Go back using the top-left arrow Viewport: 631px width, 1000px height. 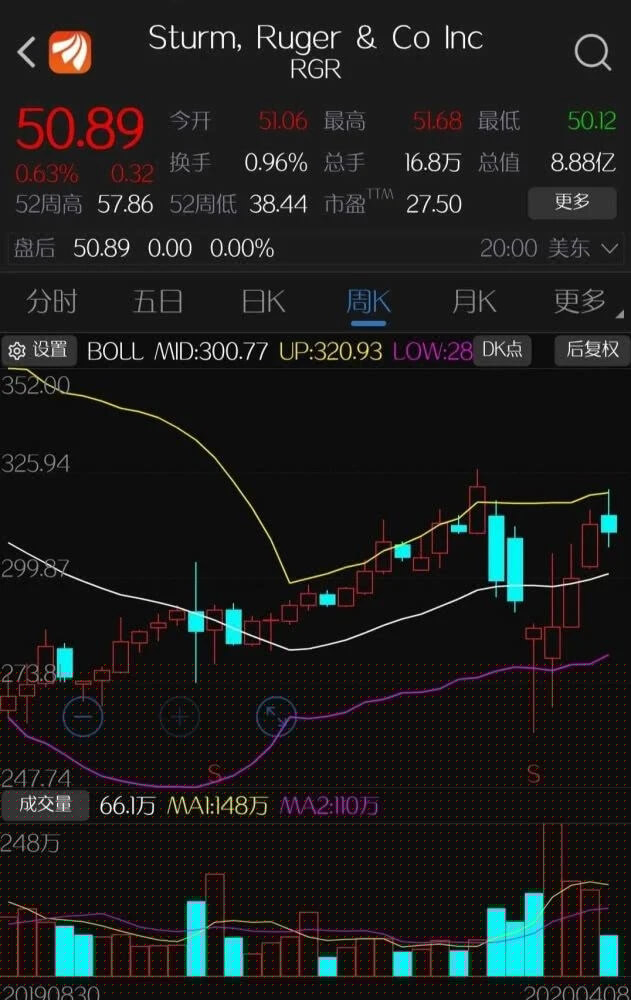coord(27,51)
